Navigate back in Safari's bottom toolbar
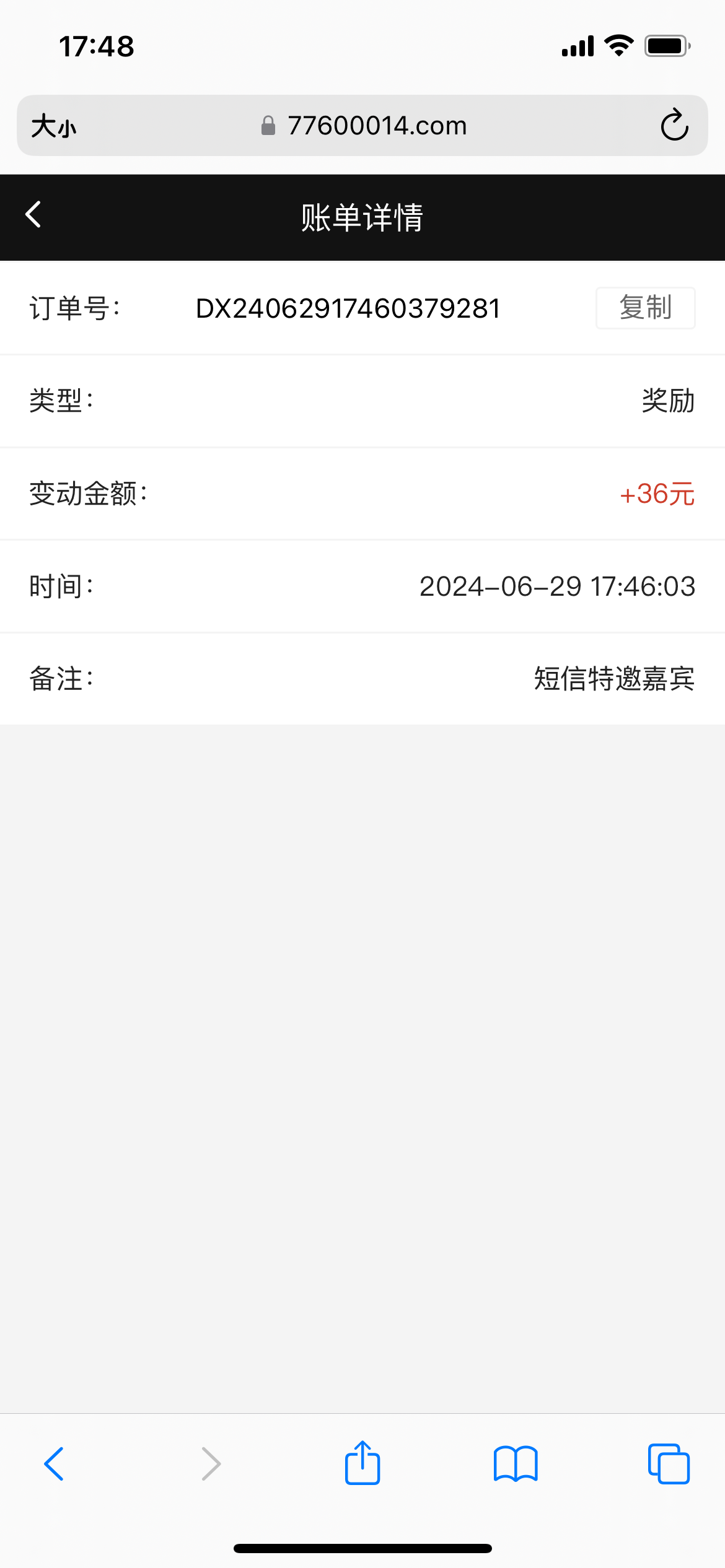 pos(55,1464)
